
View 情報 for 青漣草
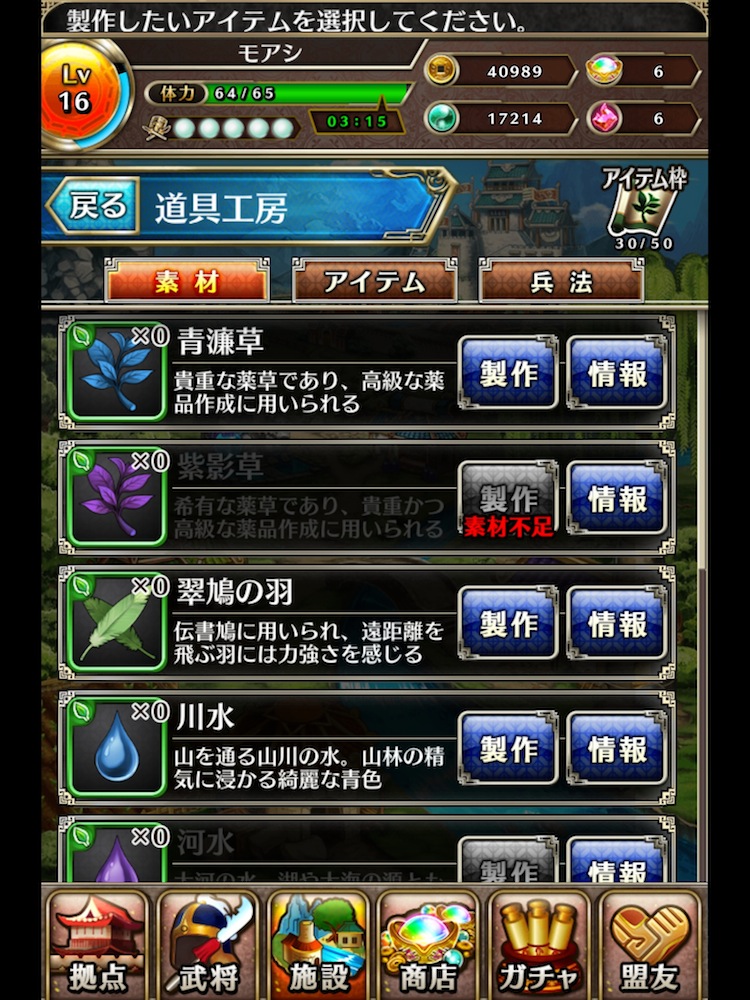616,374
